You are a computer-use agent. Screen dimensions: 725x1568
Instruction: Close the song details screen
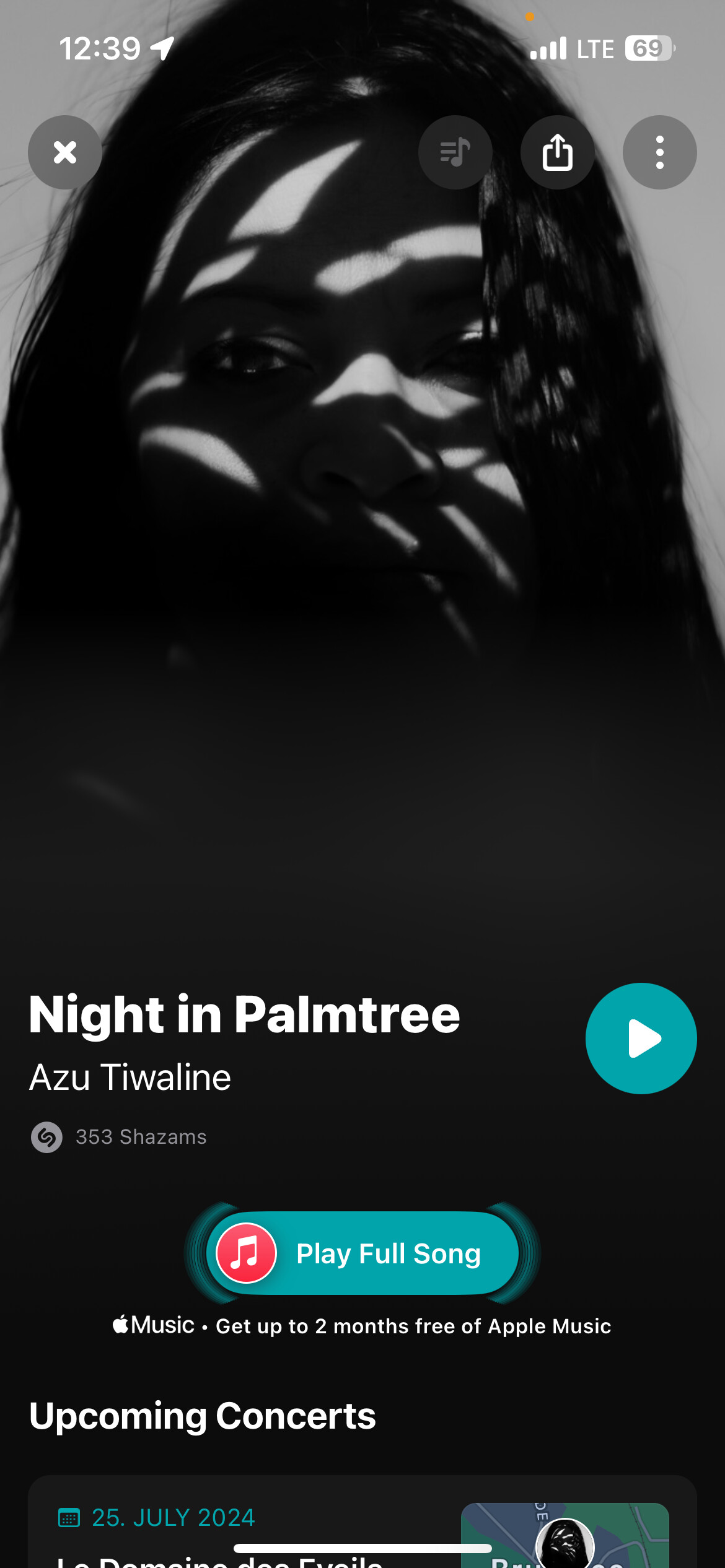point(65,152)
